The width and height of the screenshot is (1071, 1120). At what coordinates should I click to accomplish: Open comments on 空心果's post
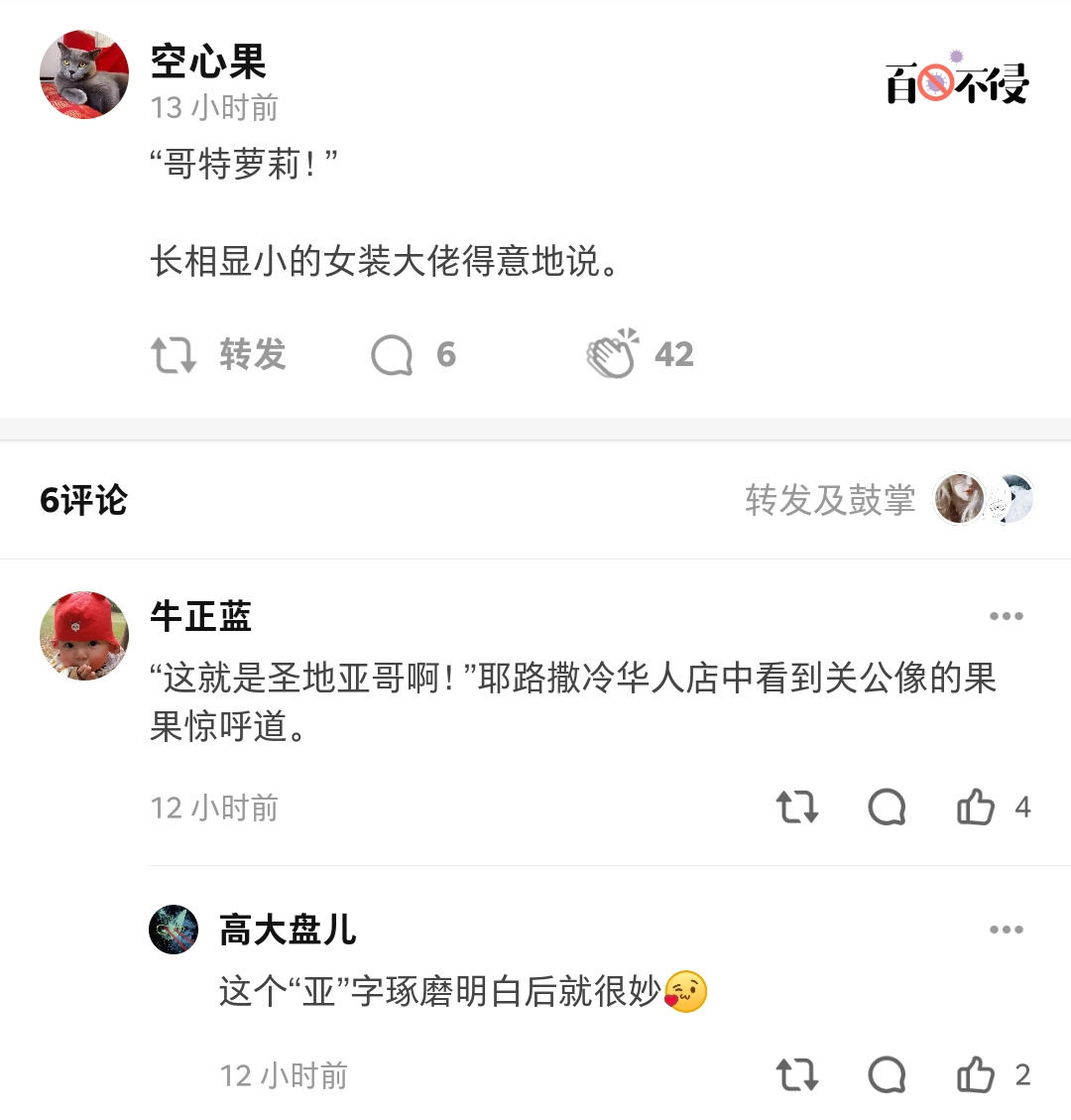pos(413,354)
